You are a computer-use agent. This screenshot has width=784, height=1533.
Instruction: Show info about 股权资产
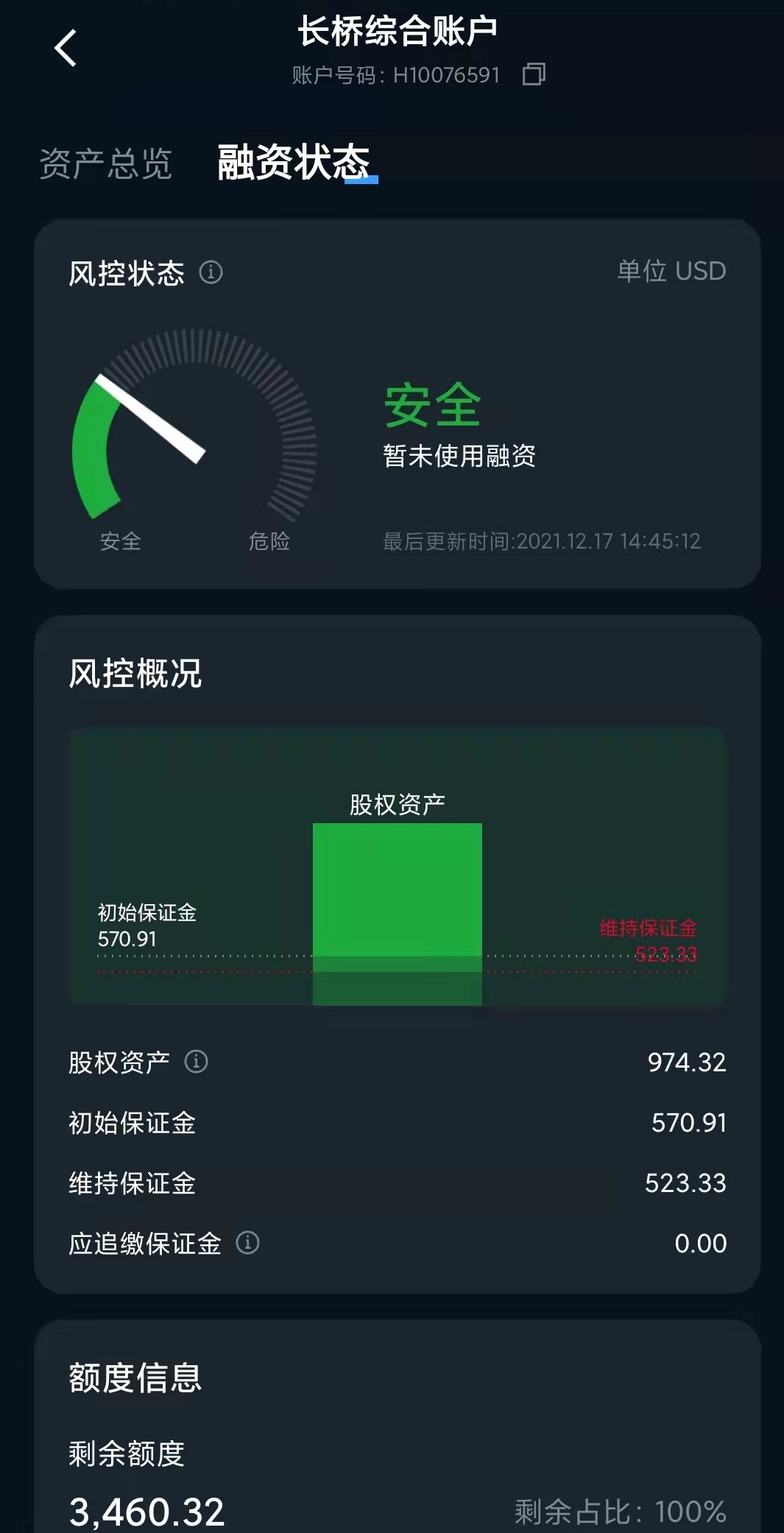(x=196, y=1062)
